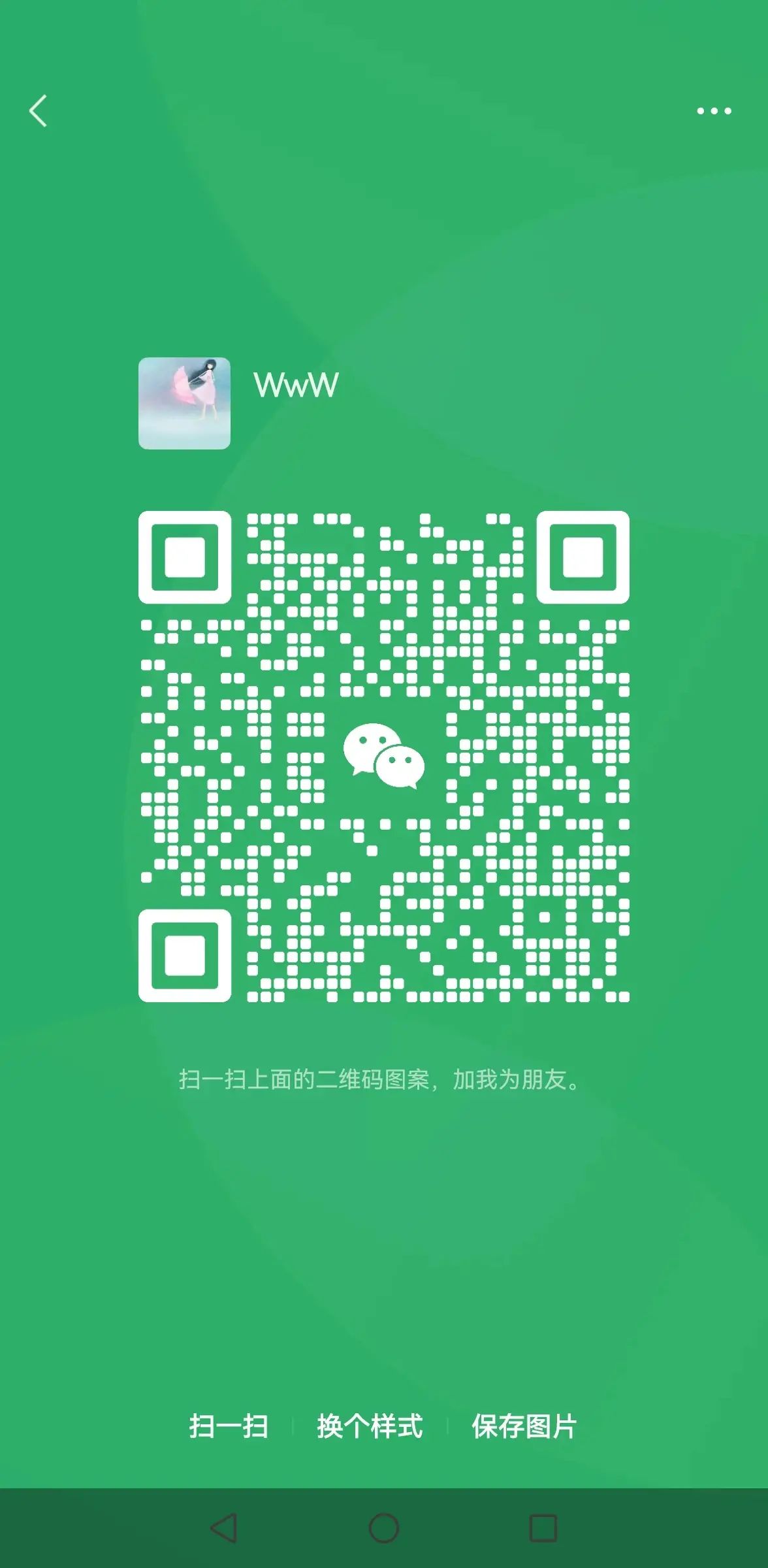Go back using the top-left arrow
Image resolution: width=768 pixels, height=1568 pixels.
[38, 110]
